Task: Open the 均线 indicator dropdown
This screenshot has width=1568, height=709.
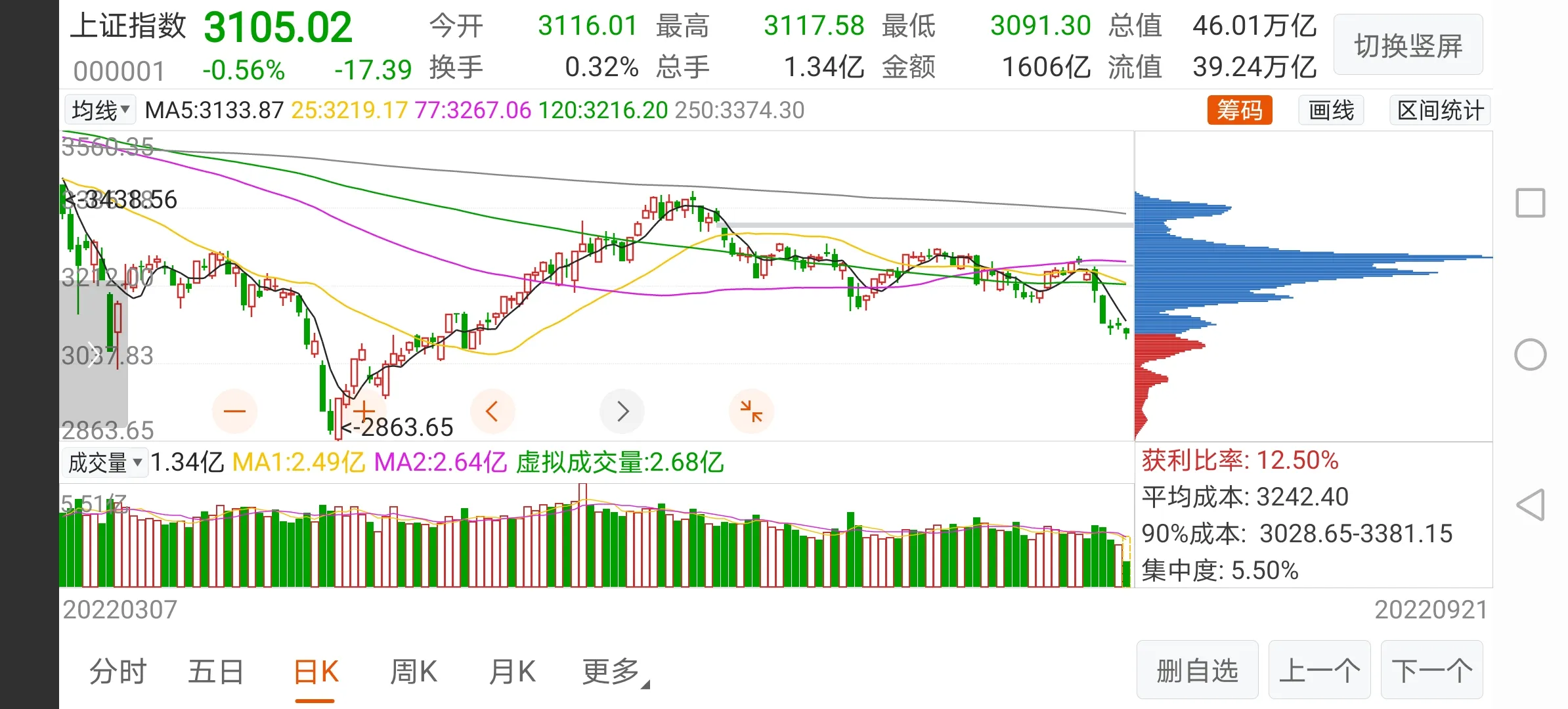Action: [x=100, y=110]
